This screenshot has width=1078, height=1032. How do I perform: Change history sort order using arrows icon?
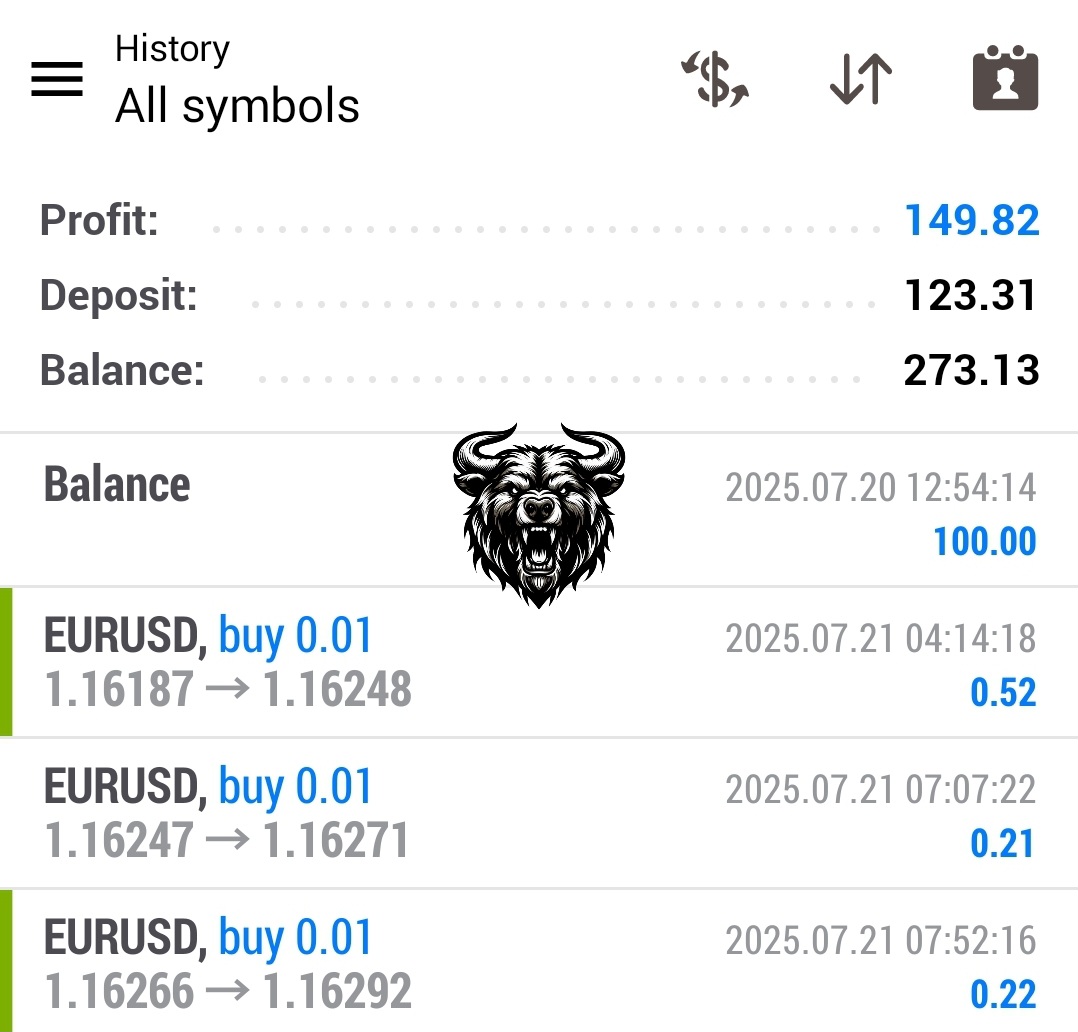click(x=861, y=80)
